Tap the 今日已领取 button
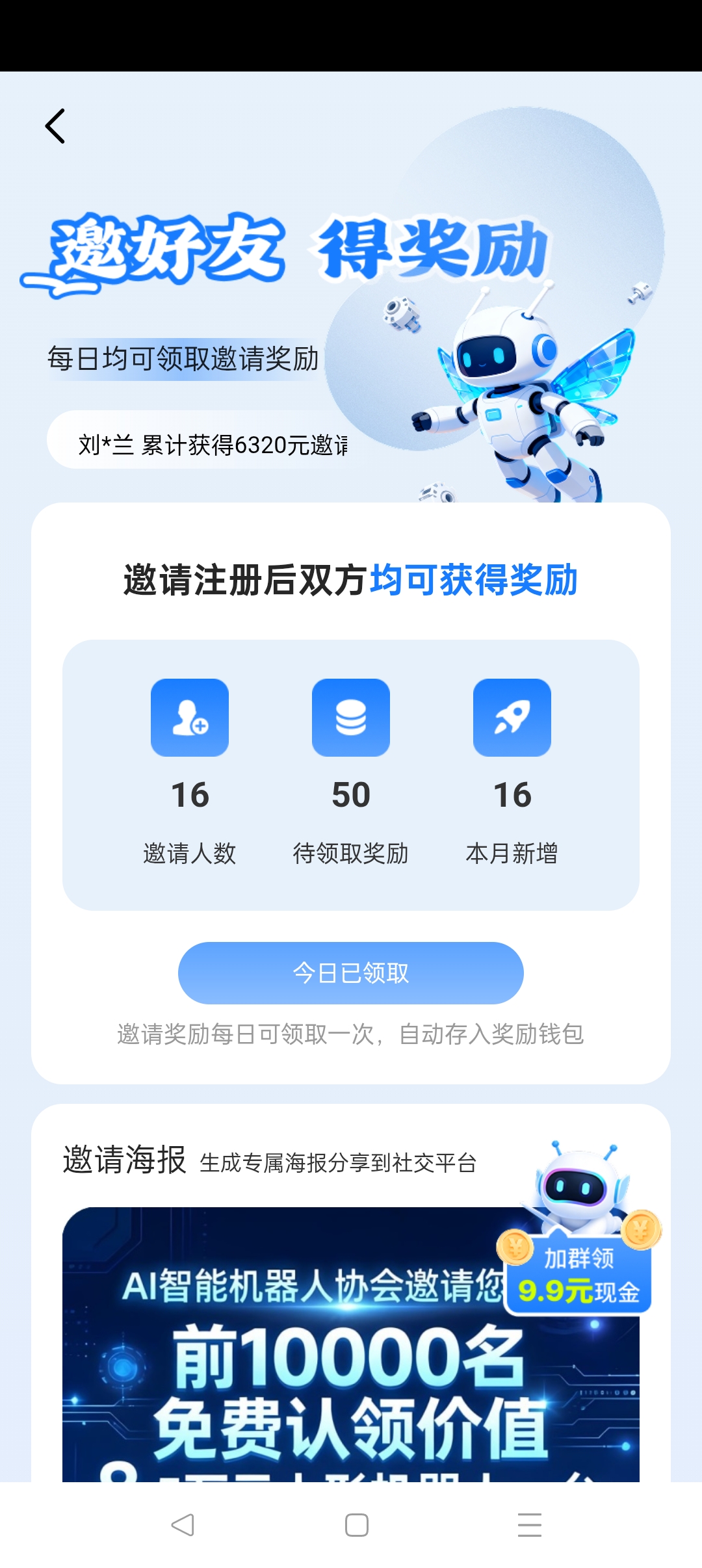The image size is (702, 1568). (350, 973)
